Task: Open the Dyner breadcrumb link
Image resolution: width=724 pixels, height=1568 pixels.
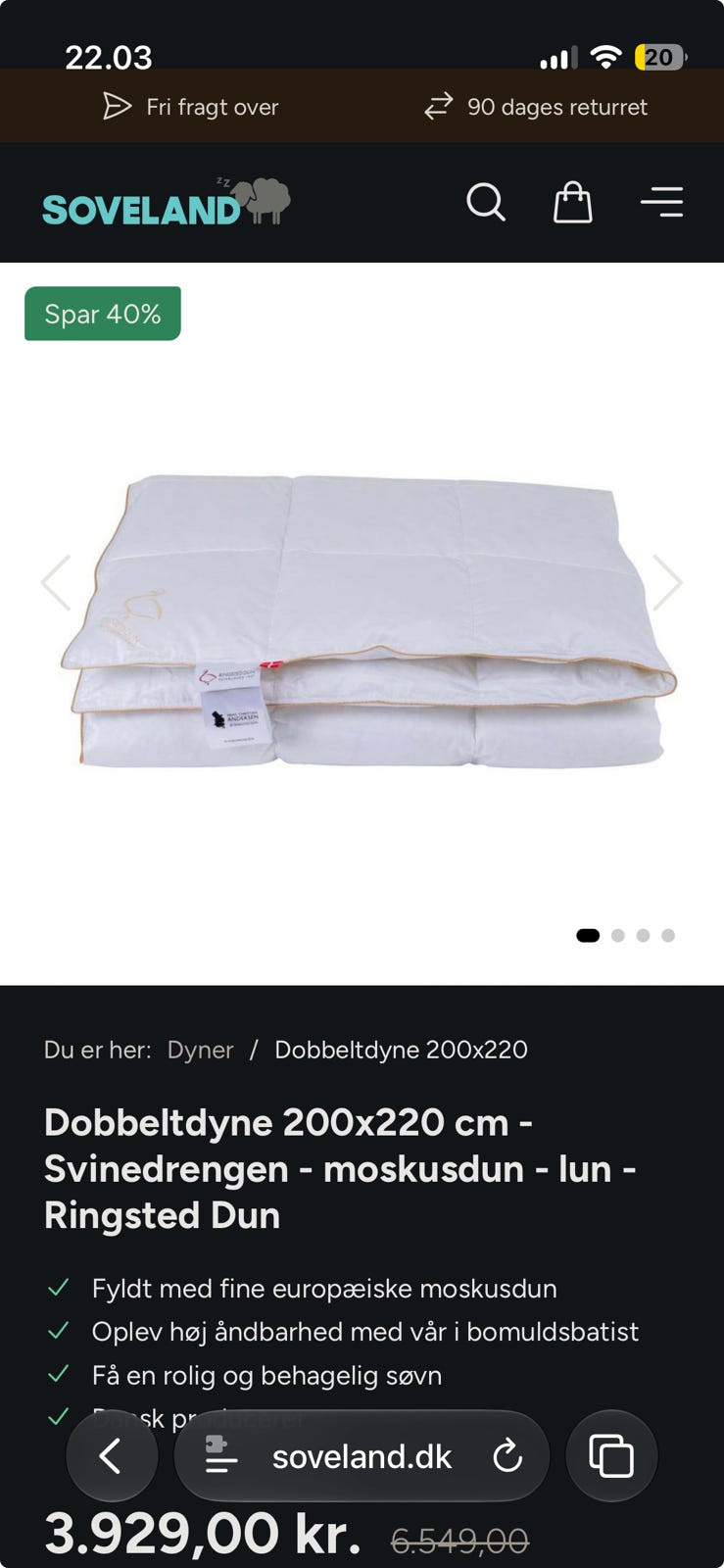Action: tap(200, 1050)
